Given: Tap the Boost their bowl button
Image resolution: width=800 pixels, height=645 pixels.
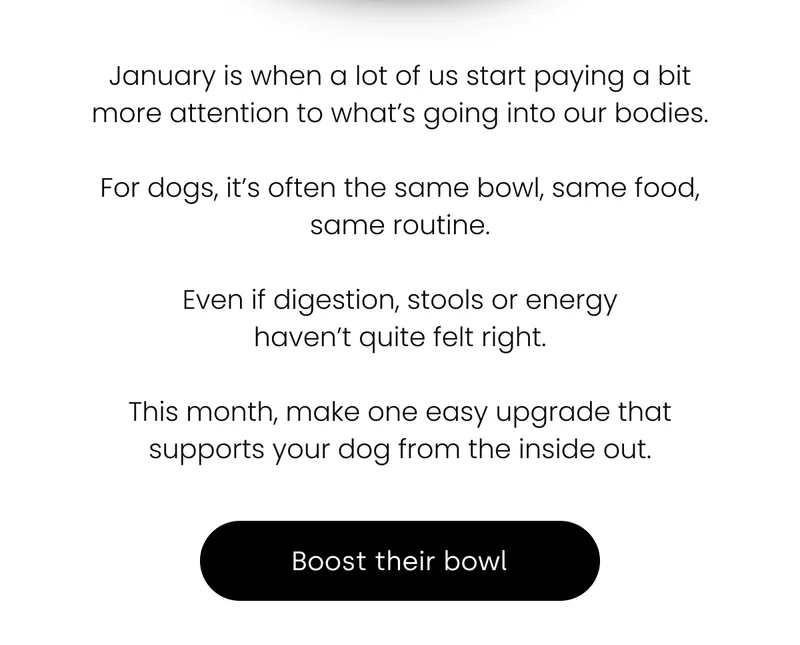Looking at the screenshot, I should click(400, 561).
